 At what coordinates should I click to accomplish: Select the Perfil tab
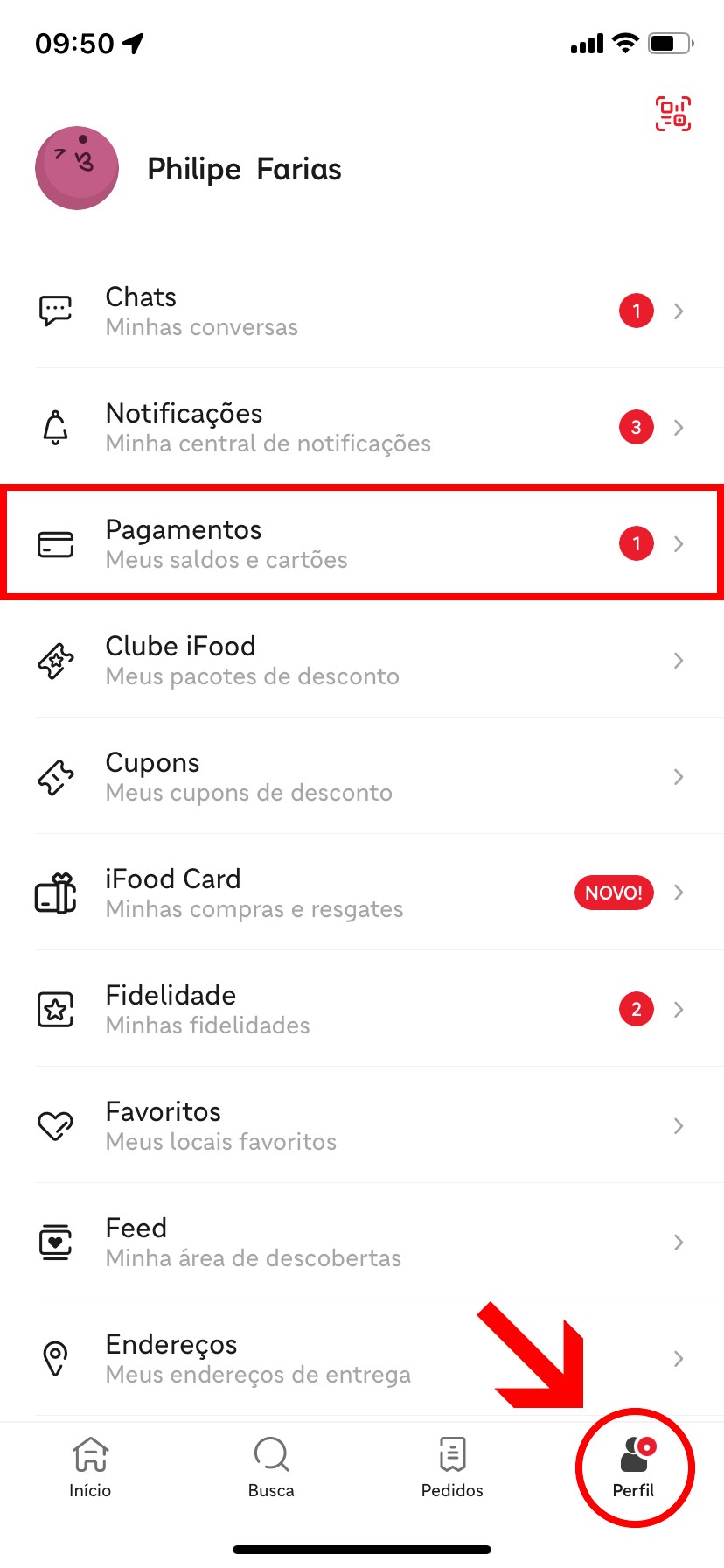coord(634,1467)
